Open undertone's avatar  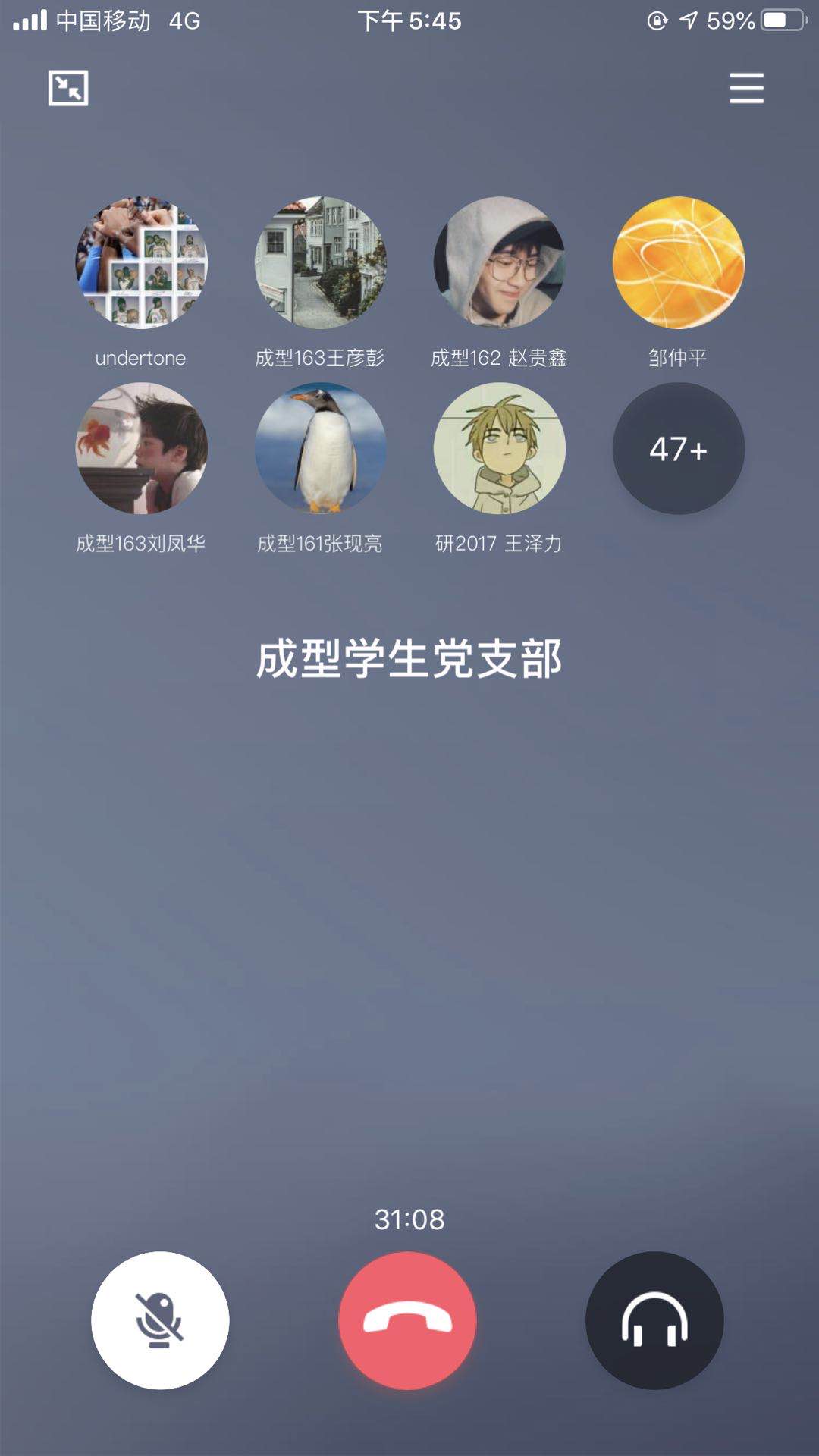[141, 262]
